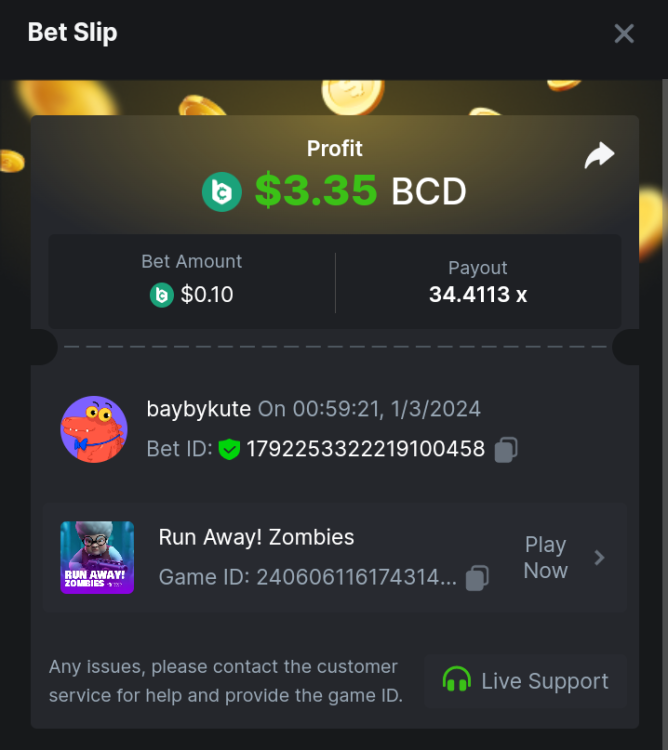668x750 pixels.
Task: Copy the Bet ID number
Action: point(506,449)
